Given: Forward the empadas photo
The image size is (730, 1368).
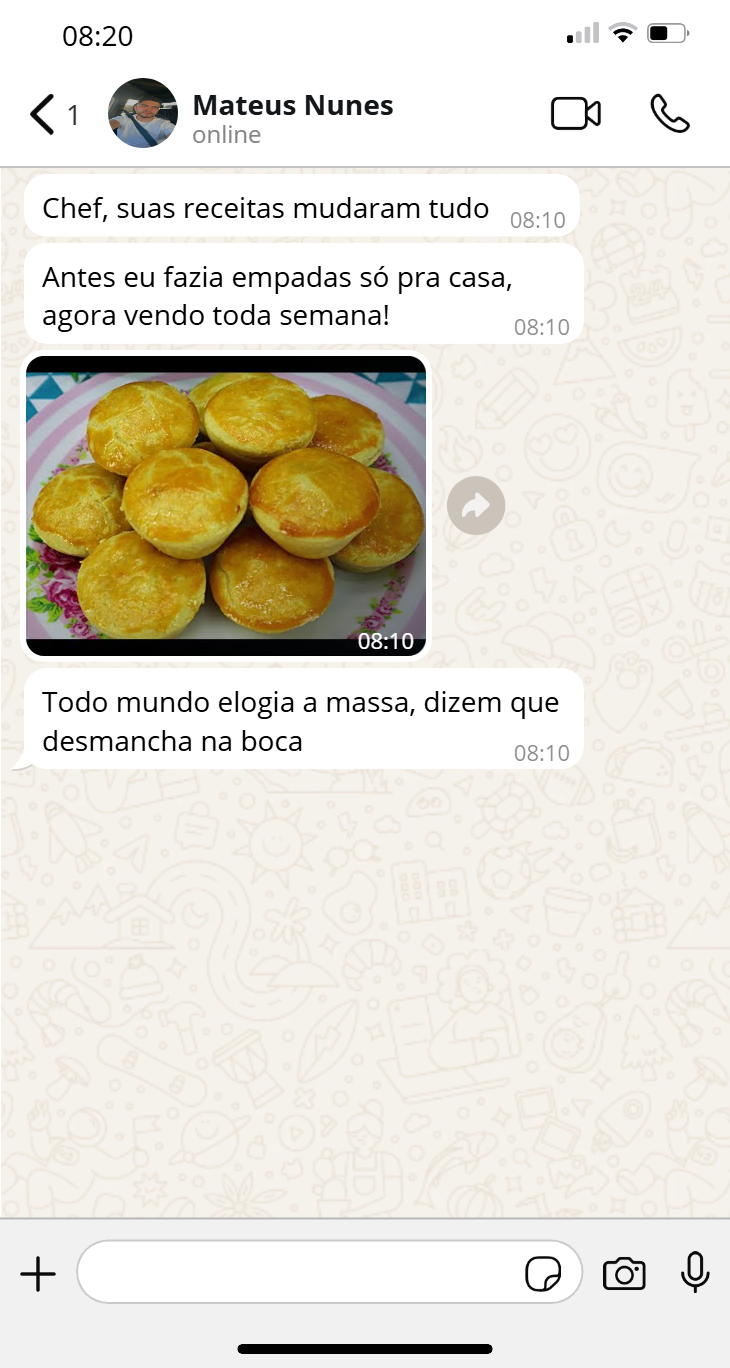Looking at the screenshot, I should pyautogui.click(x=476, y=506).
